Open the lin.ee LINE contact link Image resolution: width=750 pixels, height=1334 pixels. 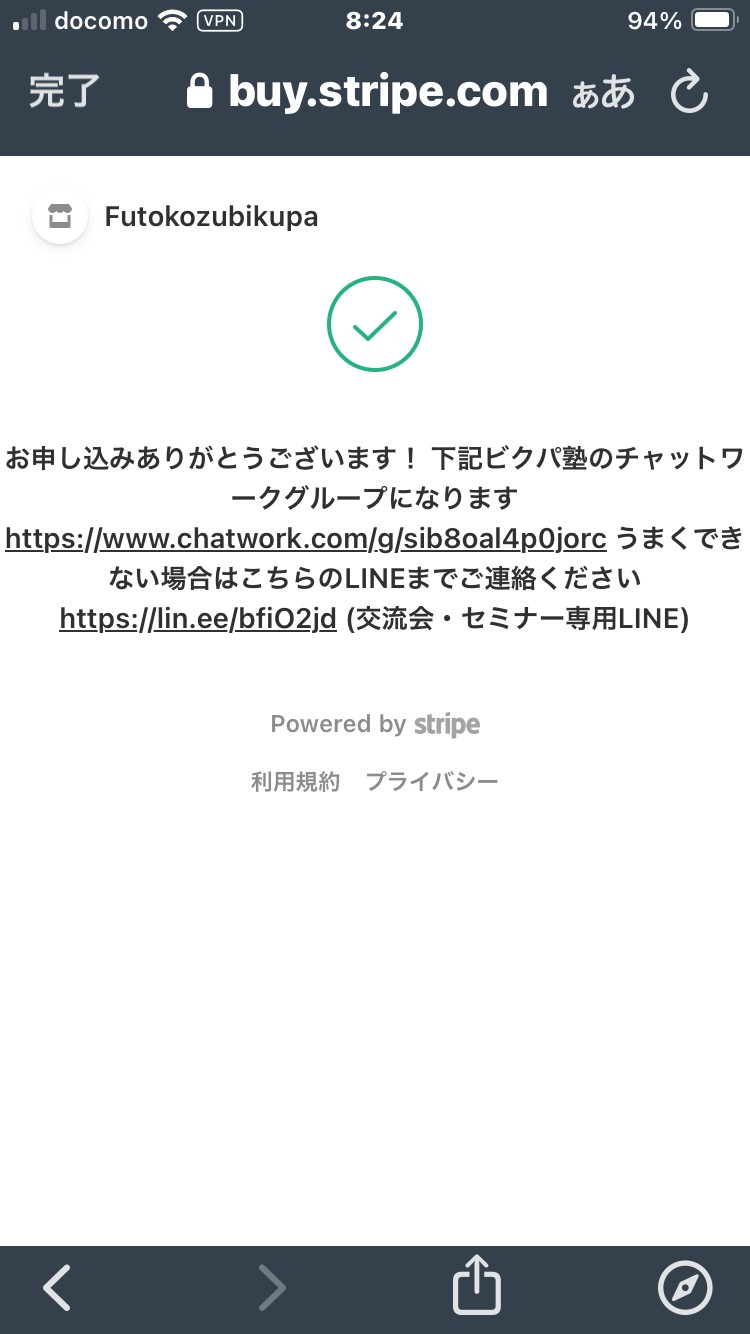[x=198, y=619]
